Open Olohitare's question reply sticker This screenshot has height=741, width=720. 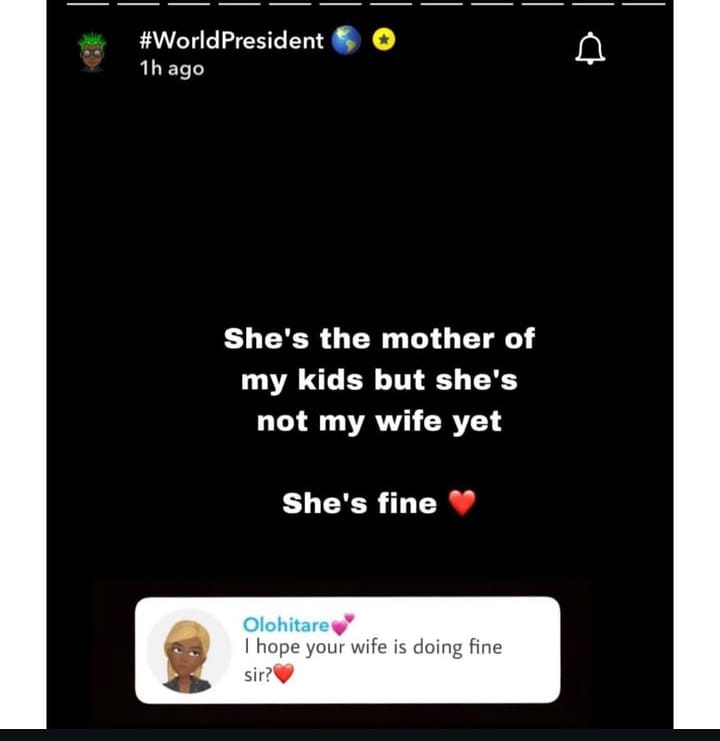(347, 650)
